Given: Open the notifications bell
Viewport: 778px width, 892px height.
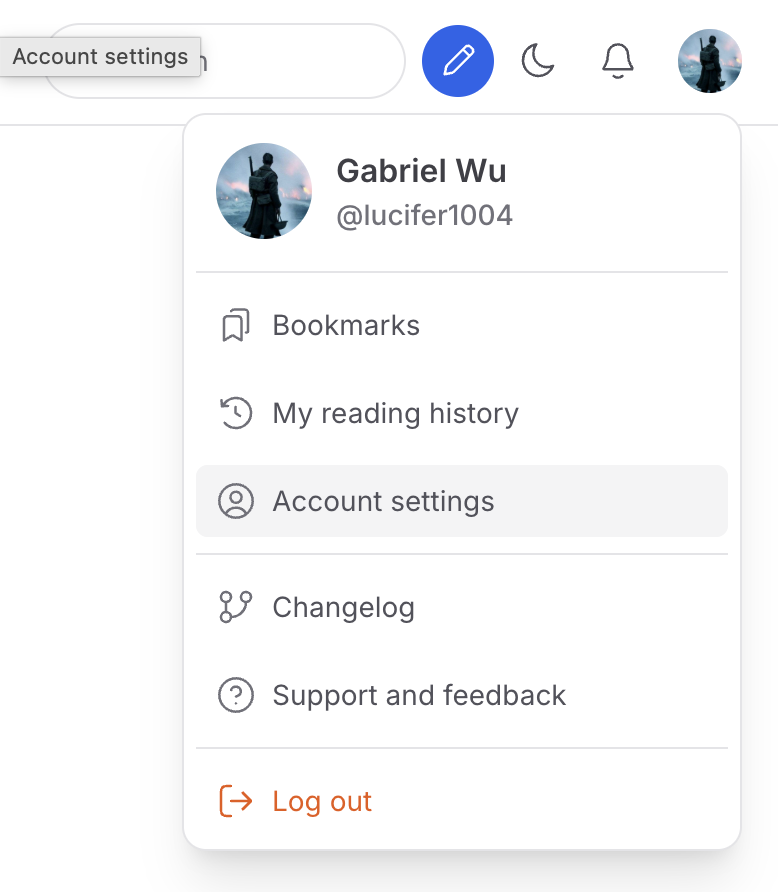Looking at the screenshot, I should (x=618, y=61).
